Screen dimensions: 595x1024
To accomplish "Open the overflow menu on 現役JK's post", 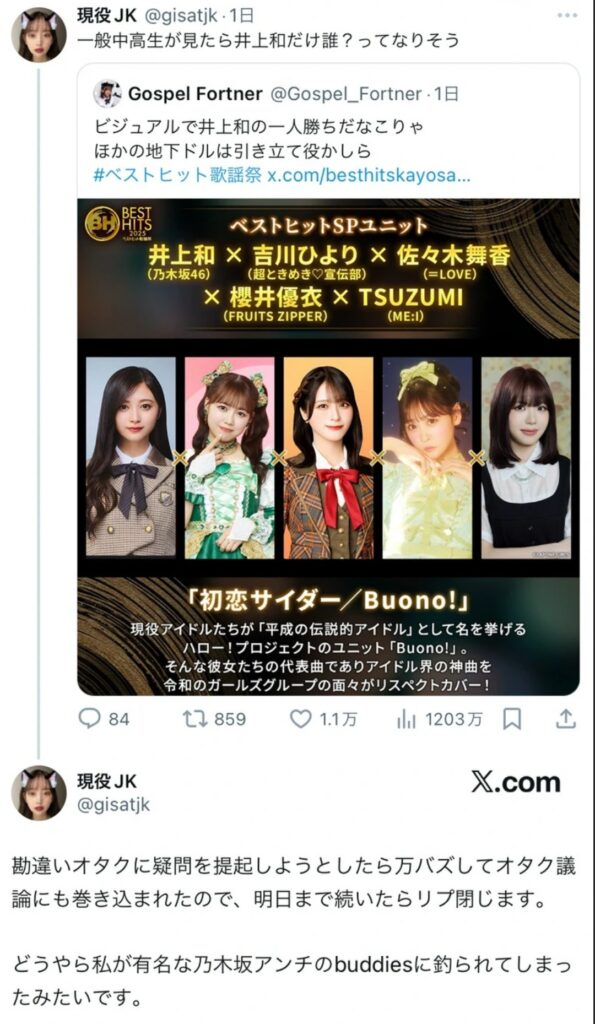I will (x=566, y=14).
